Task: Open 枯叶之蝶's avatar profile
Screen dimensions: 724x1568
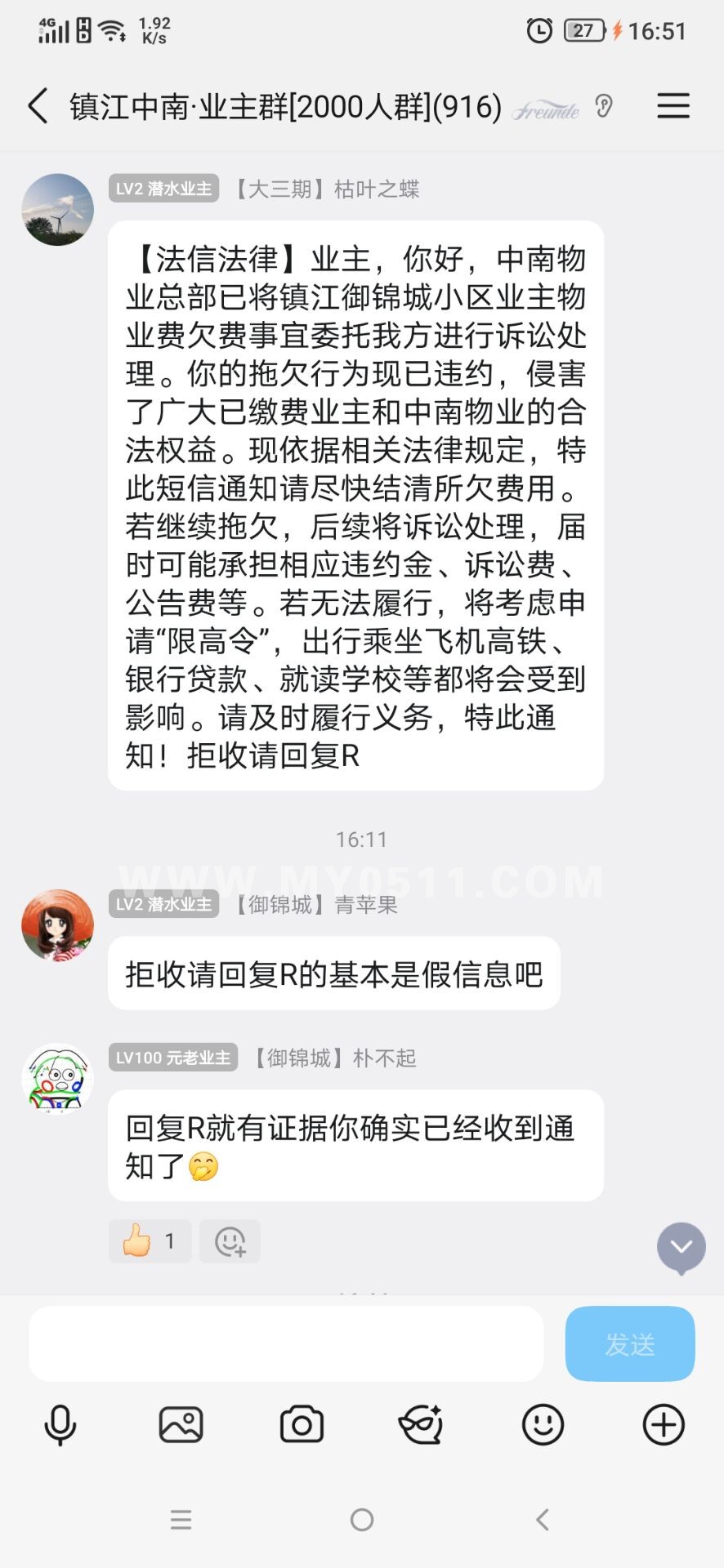Action: (57, 210)
